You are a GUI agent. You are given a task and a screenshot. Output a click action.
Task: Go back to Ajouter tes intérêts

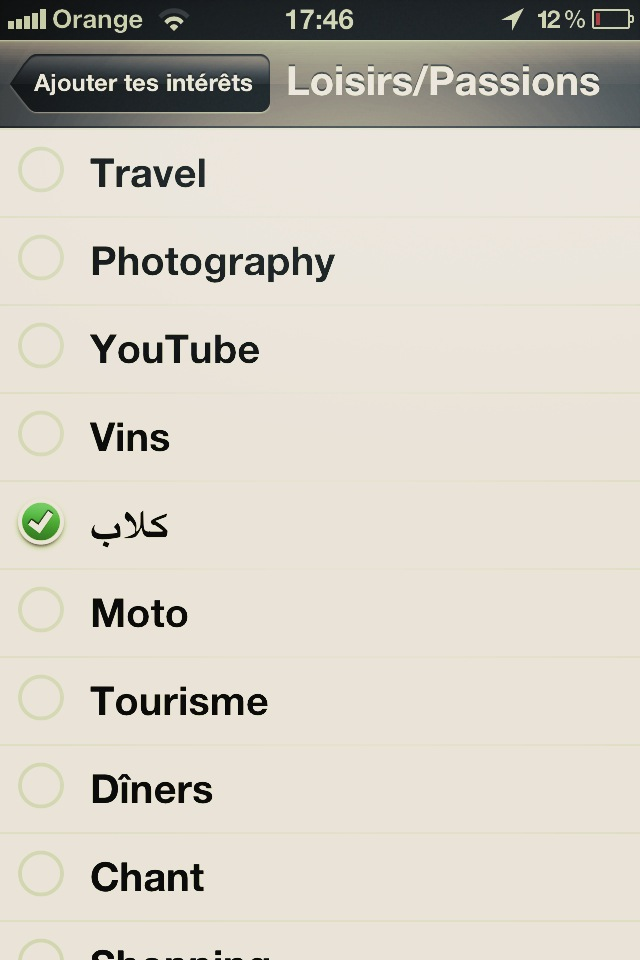click(140, 83)
